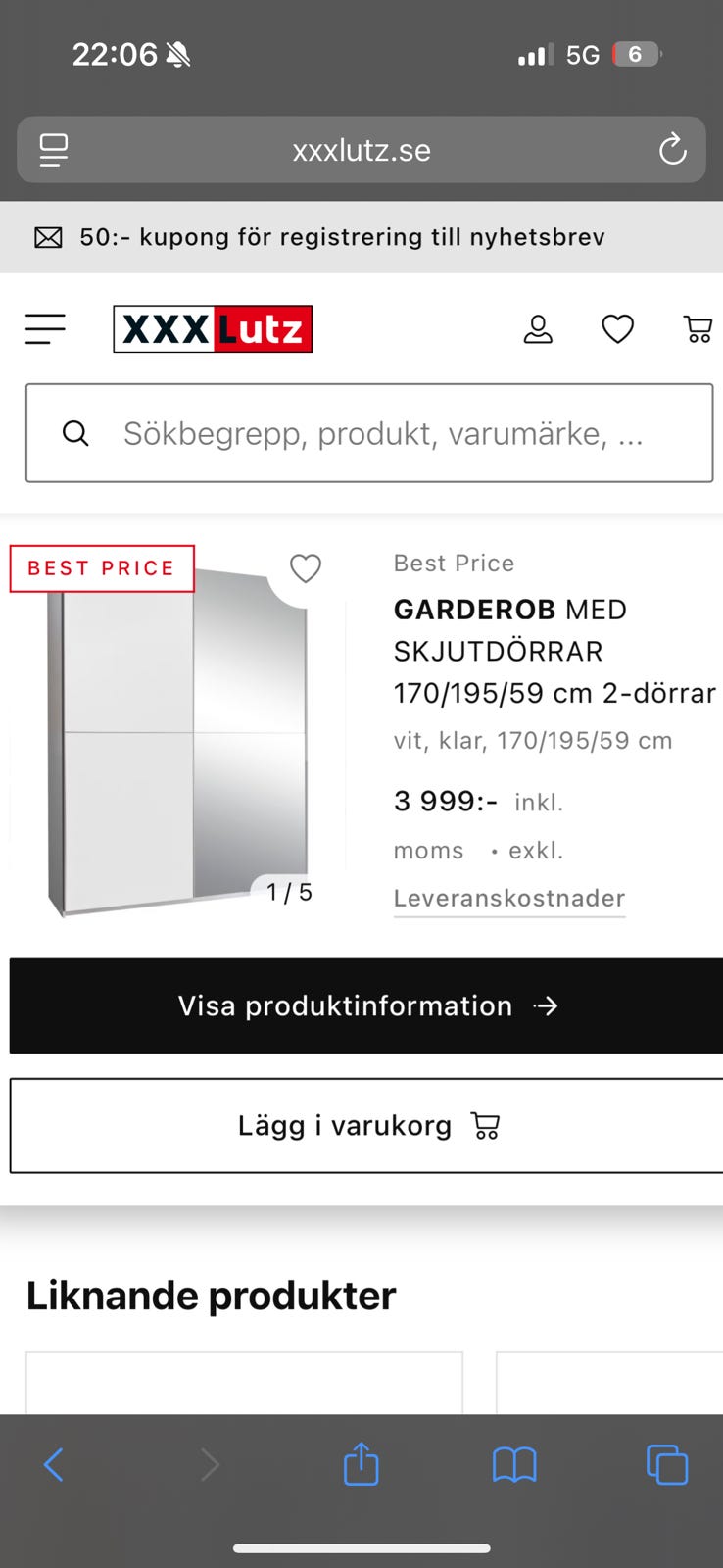Open the wishlist heart icon in header
Screen dimensions: 723x1568
[x=617, y=329]
